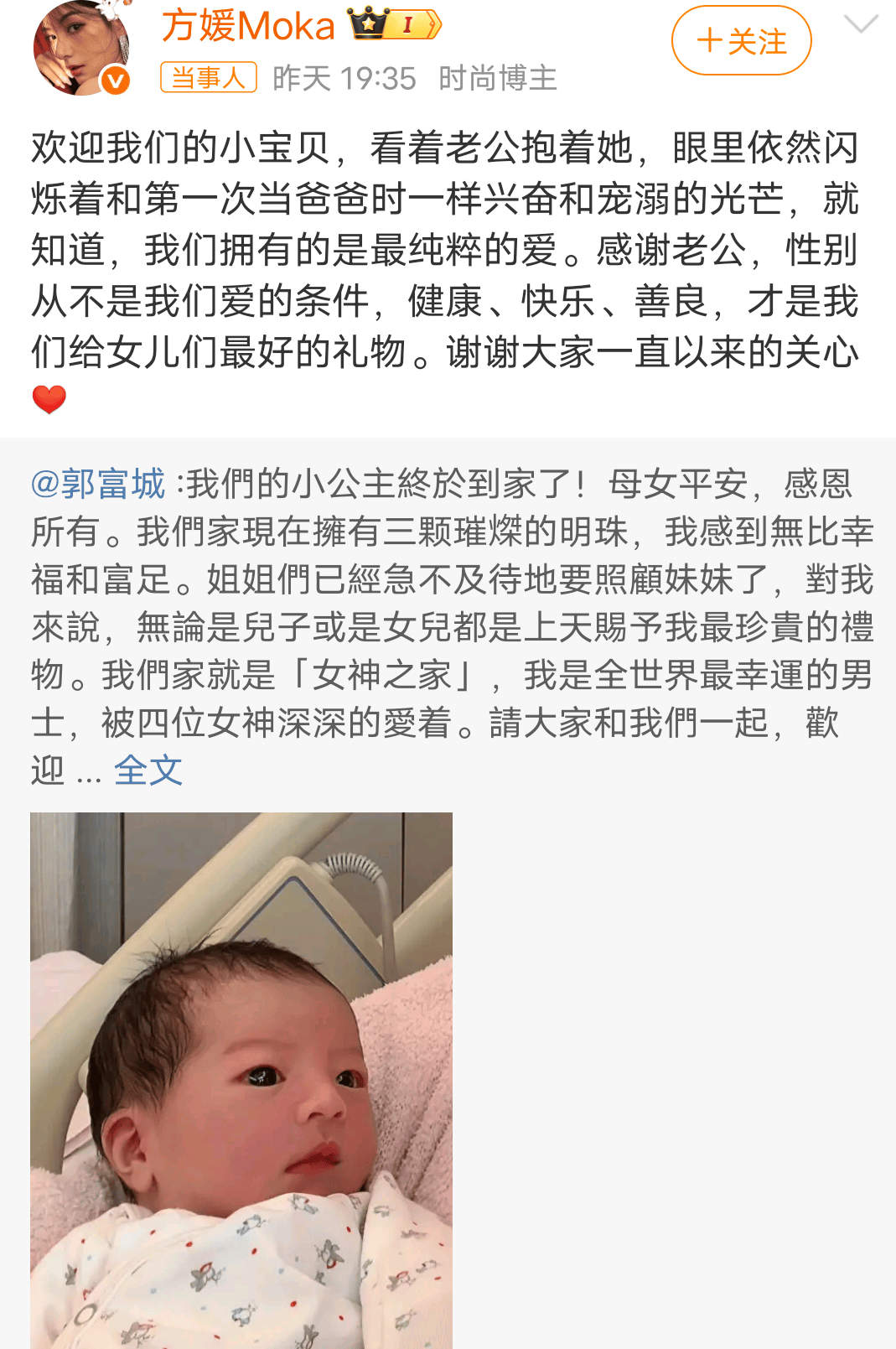Image resolution: width=896 pixels, height=1349 pixels.
Task: Open 方媛Moka's profile avatar
Action: coord(81,49)
